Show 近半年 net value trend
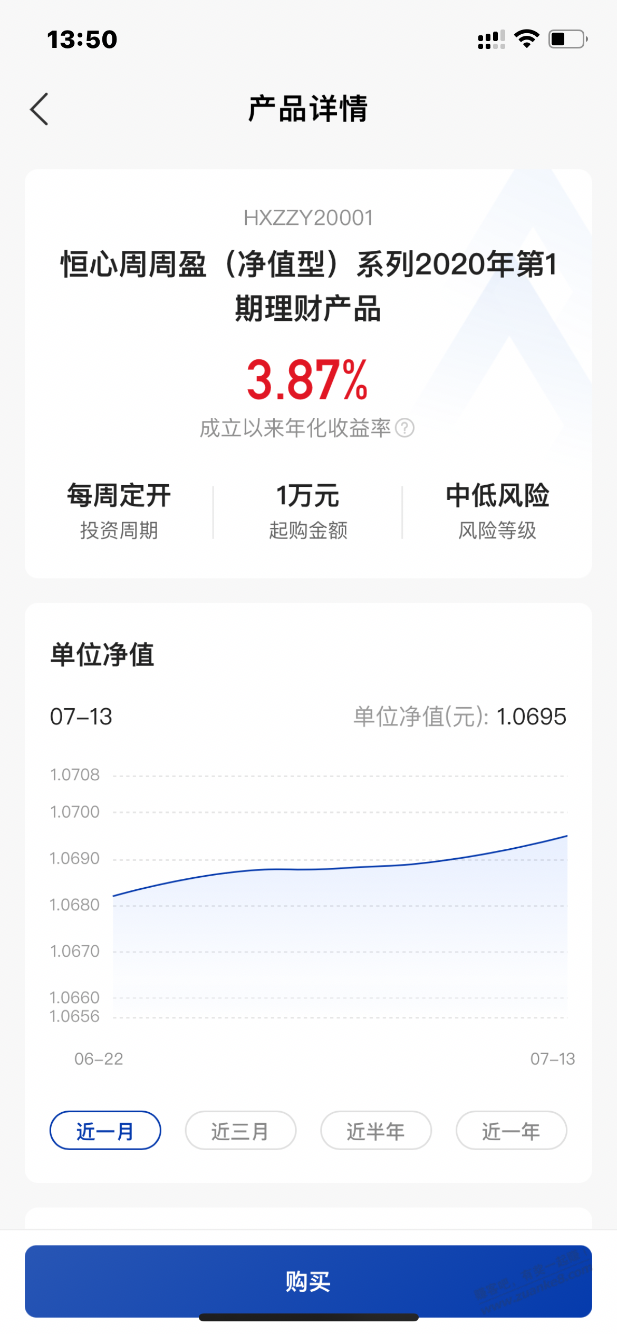The width and height of the screenshot is (617, 1334). [376, 1131]
